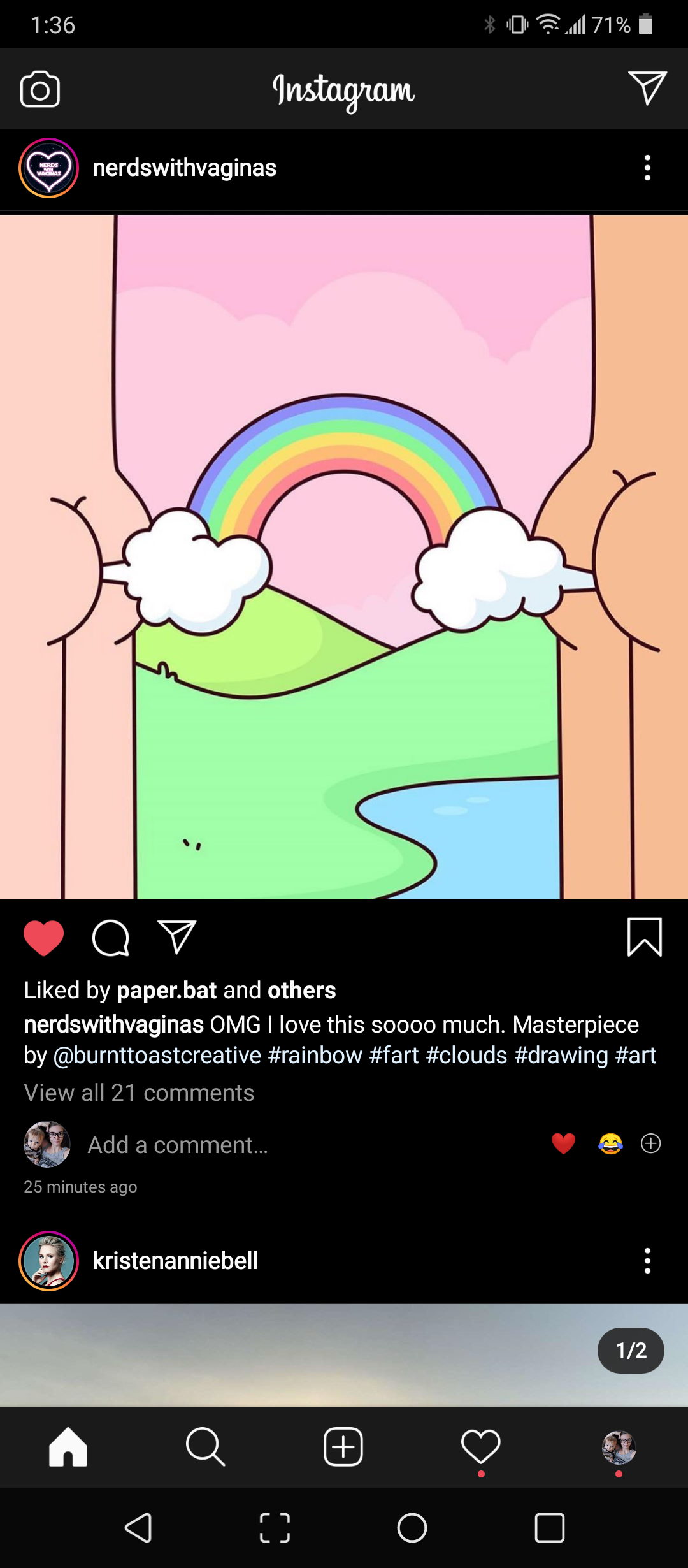Switch to the Search tab

click(x=205, y=1447)
